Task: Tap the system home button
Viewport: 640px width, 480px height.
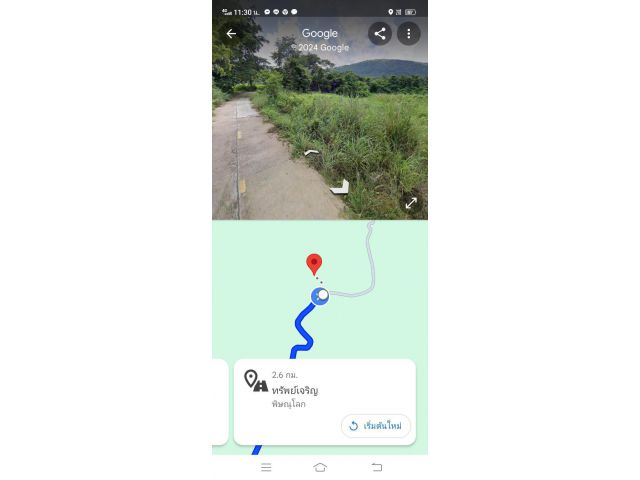Action: (320, 467)
